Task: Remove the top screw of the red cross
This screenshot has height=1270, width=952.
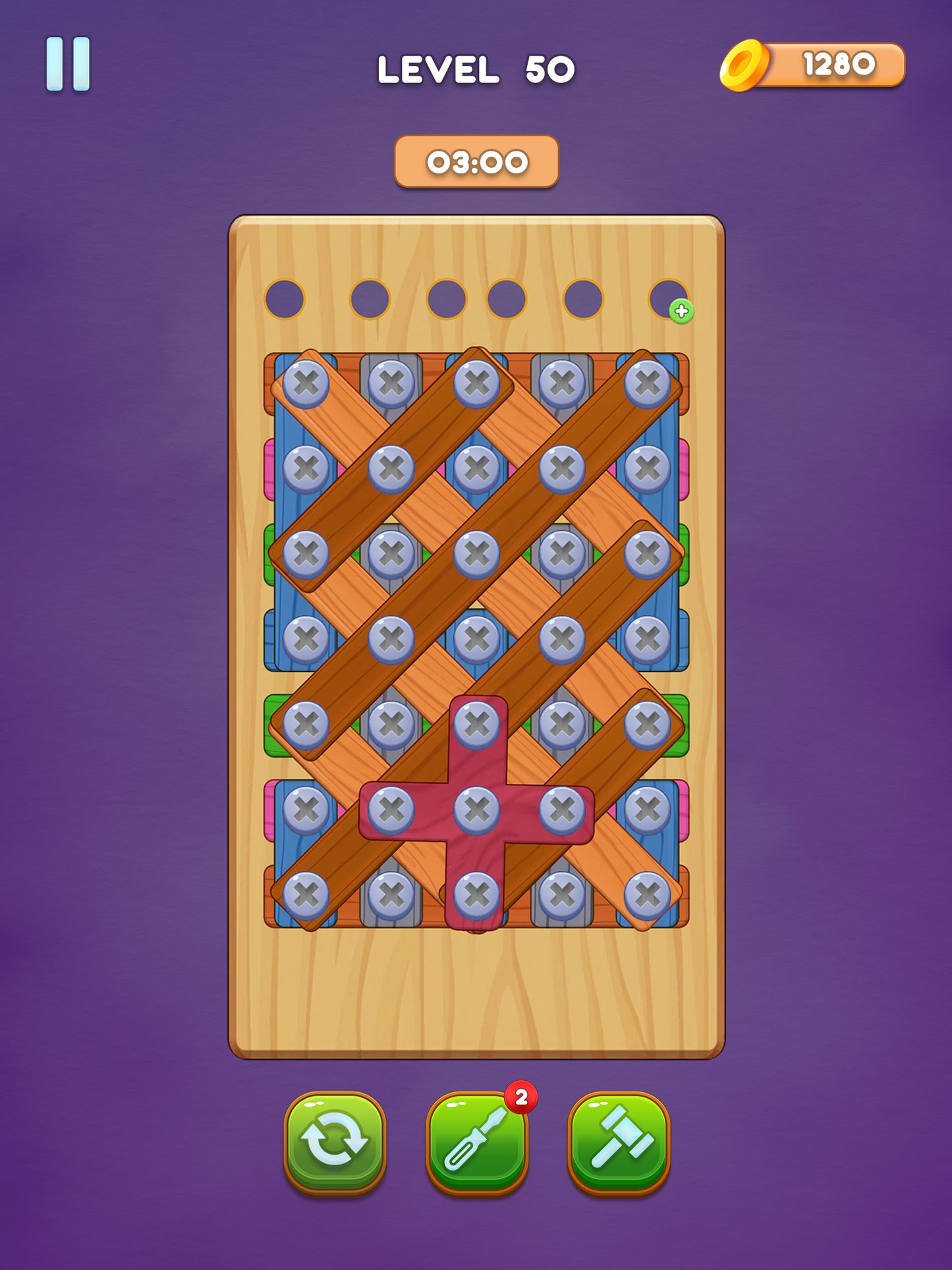Action: click(x=476, y=724)
